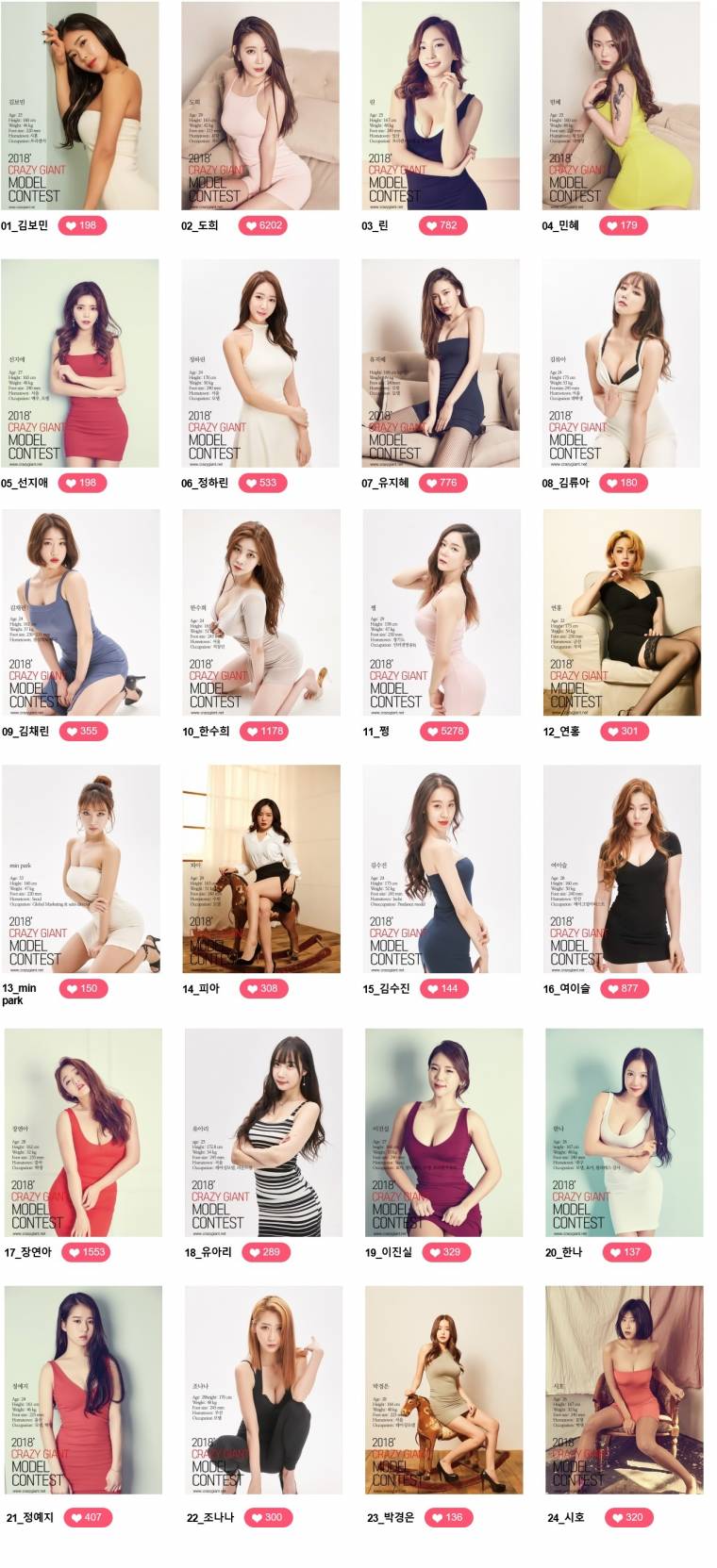The image size is (717, 1568).
Task: Like entry 13_min park
Action: pos(82,988)
